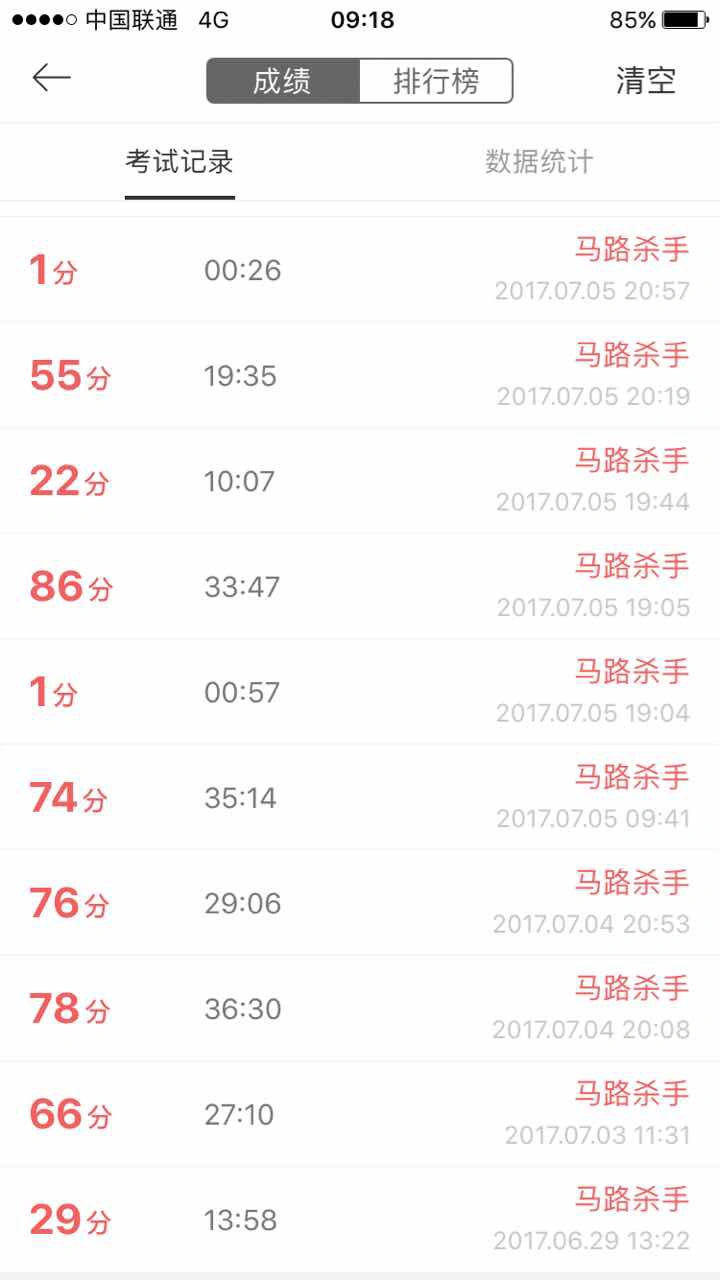Switch to the 数据统计 tab
The width and height of the screenshot is (720, 1280).
540,162
